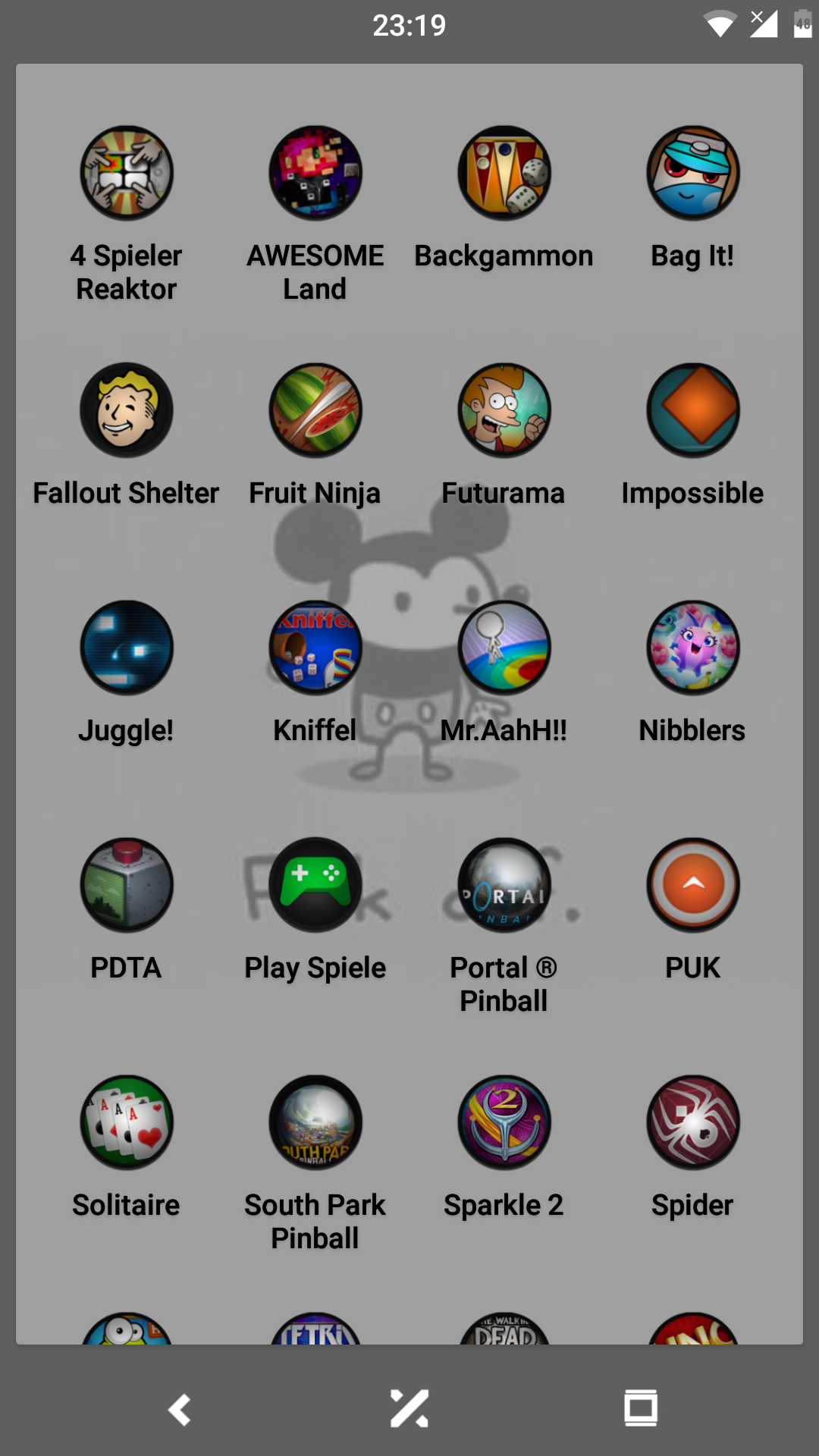Tap the Impossible app icon
Image resolution: width=819 pixels, height=1456 pixels.
(x=693, y=411)
